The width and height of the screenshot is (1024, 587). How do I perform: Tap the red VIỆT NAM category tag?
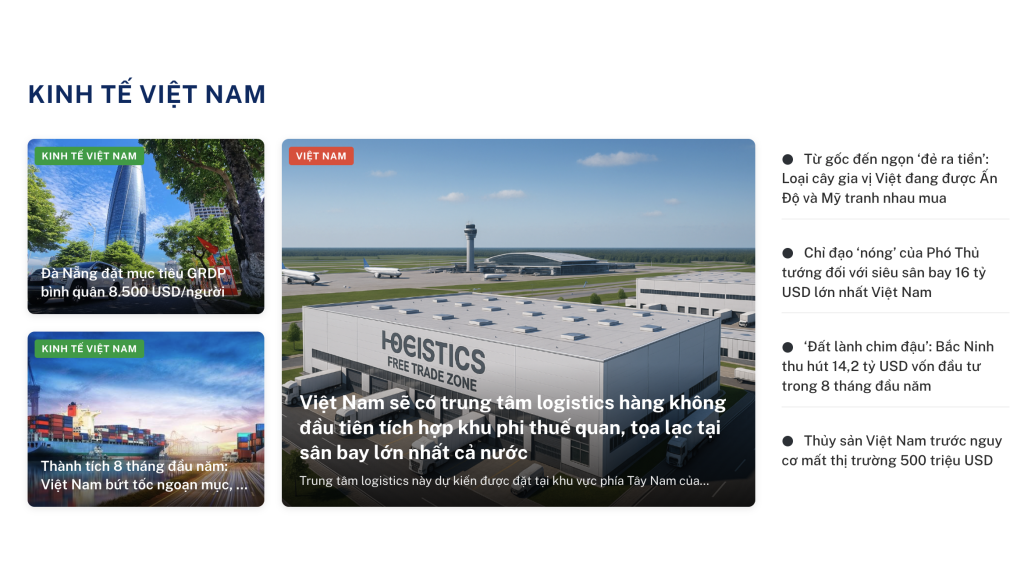(321, 156)
